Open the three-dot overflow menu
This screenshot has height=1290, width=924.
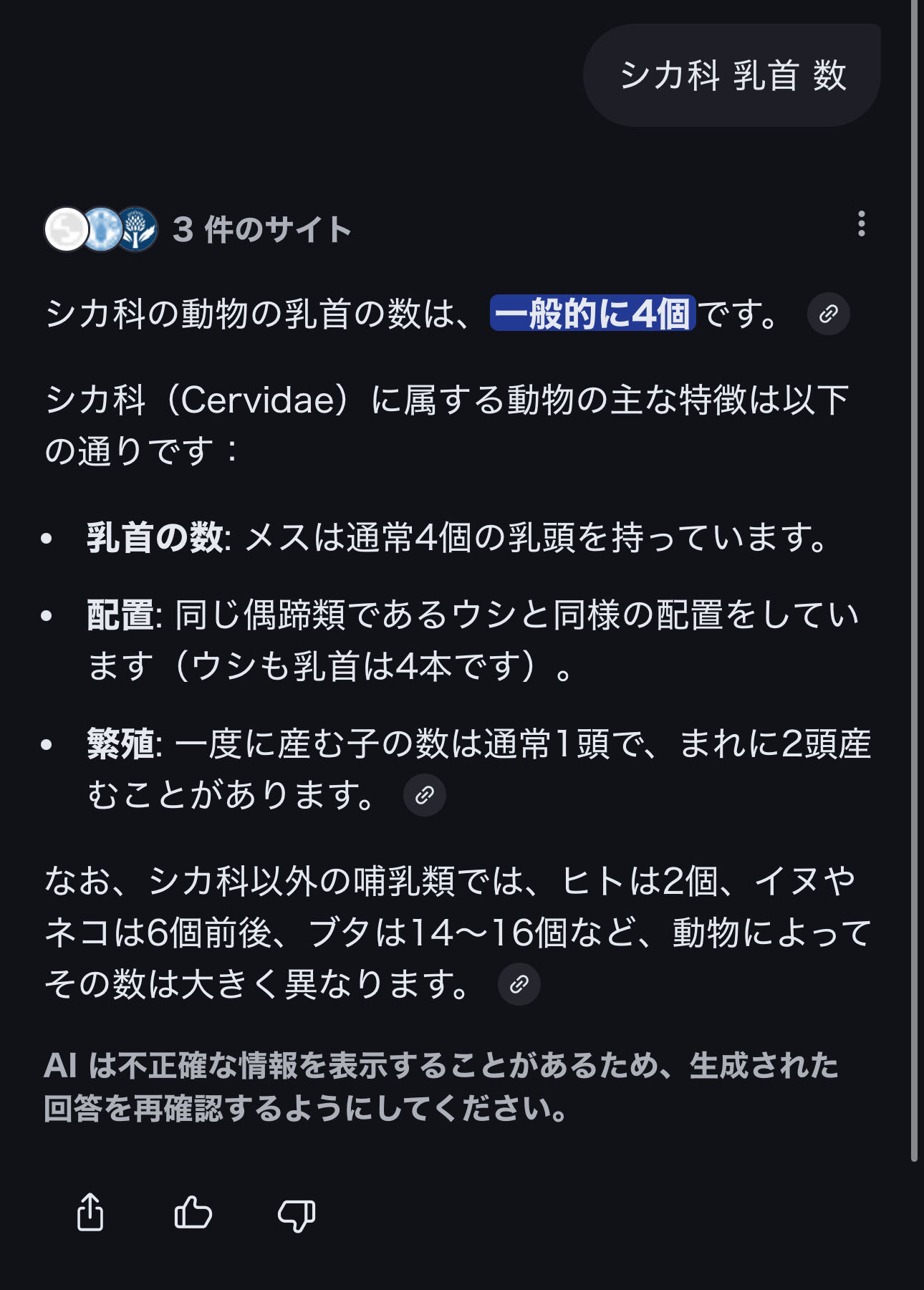tap(861, 224)
